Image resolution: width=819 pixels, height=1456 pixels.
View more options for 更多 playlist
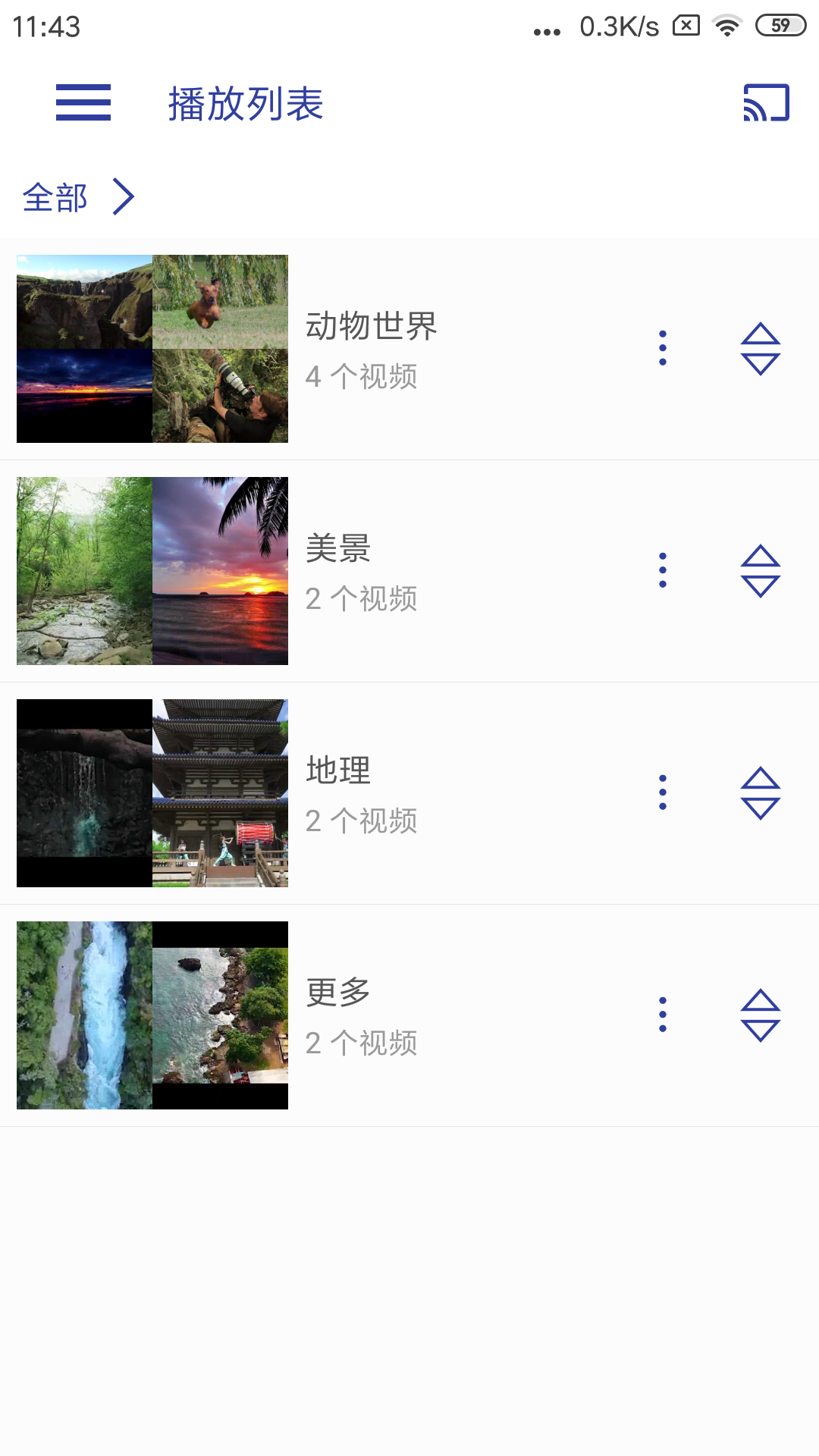tap(663, 1015)
